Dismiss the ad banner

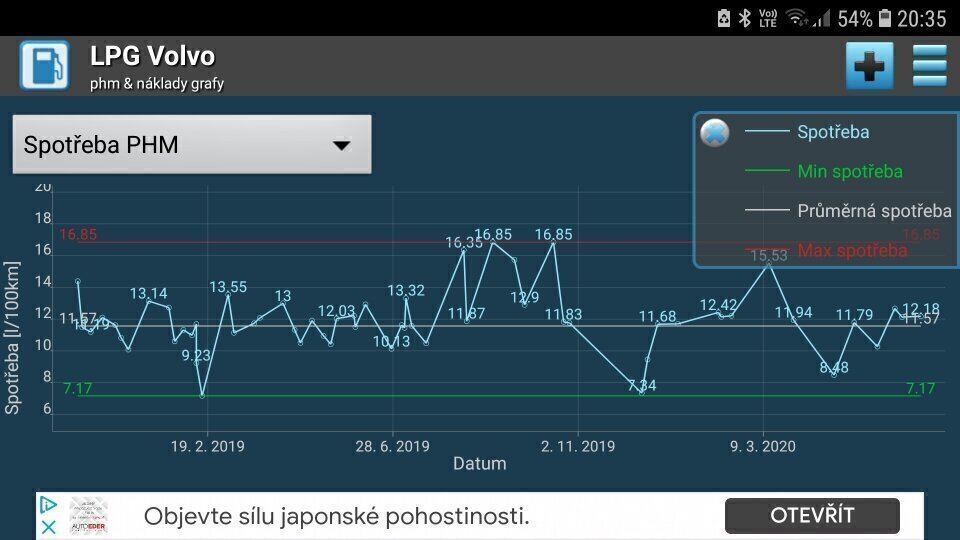(x=48, y=527)
